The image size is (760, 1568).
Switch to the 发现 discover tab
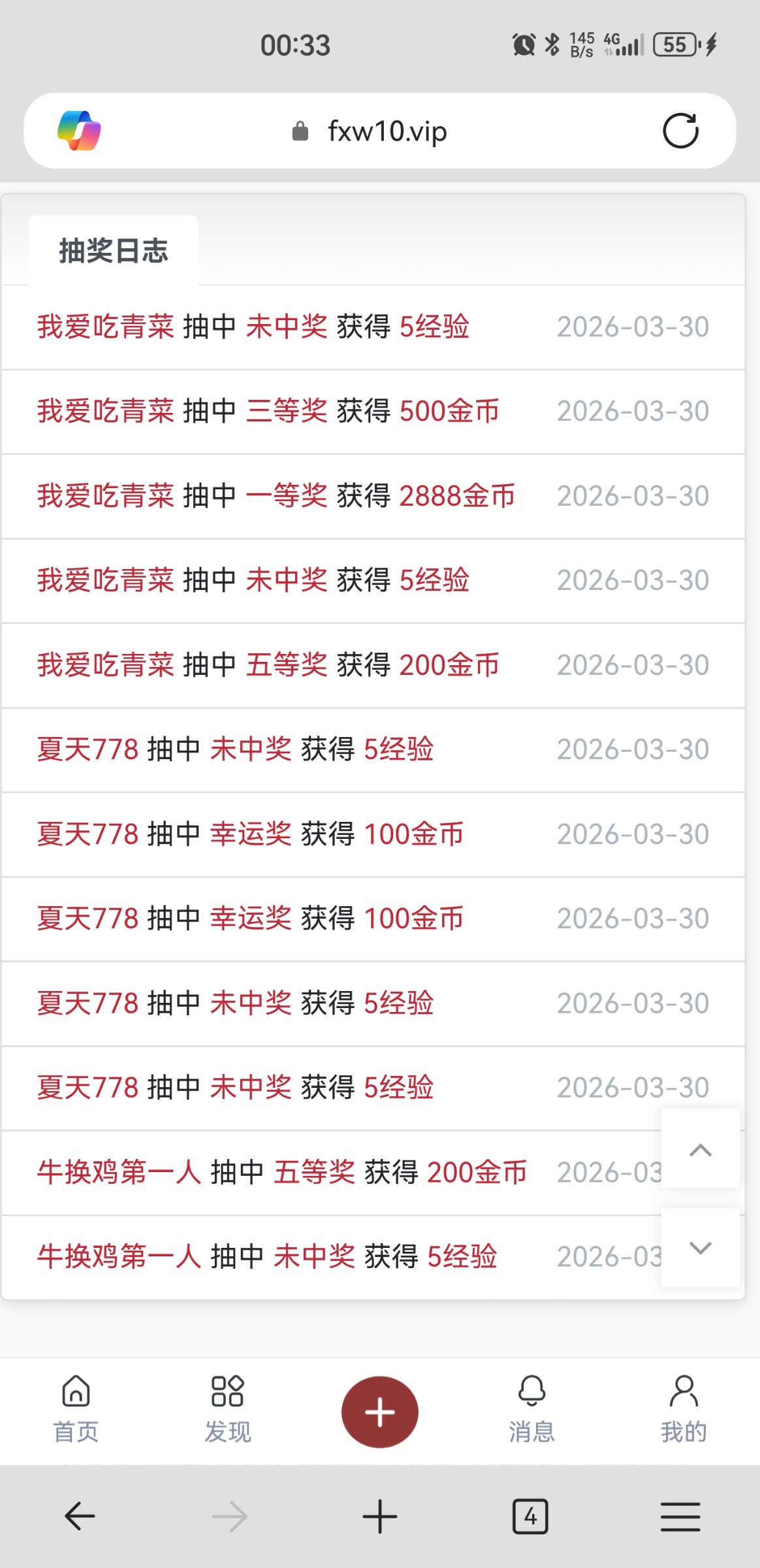227,1410
